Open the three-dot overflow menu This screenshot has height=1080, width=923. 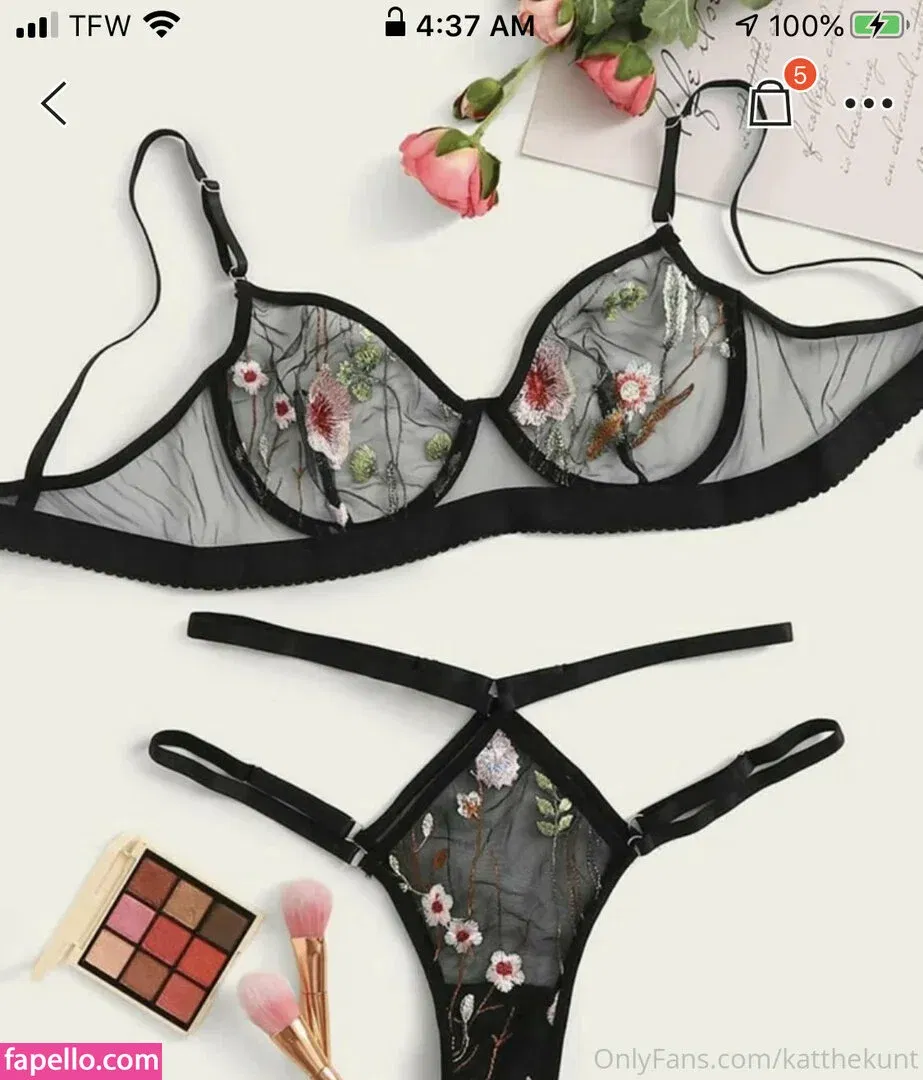(867, 104)
